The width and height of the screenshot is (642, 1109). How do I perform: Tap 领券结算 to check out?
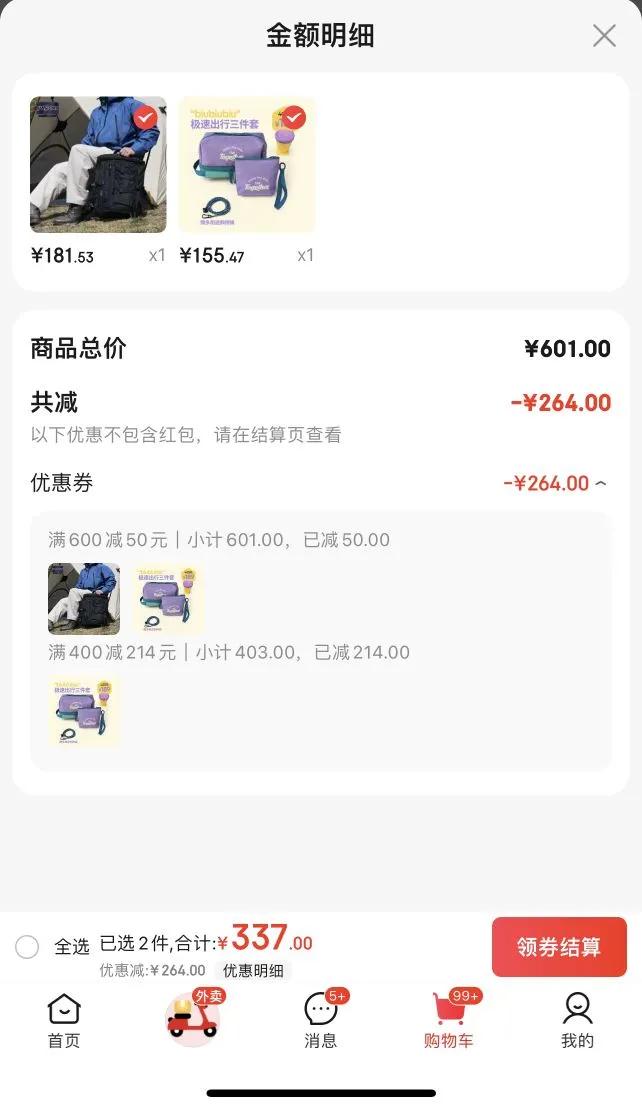(x=559, y=947)
